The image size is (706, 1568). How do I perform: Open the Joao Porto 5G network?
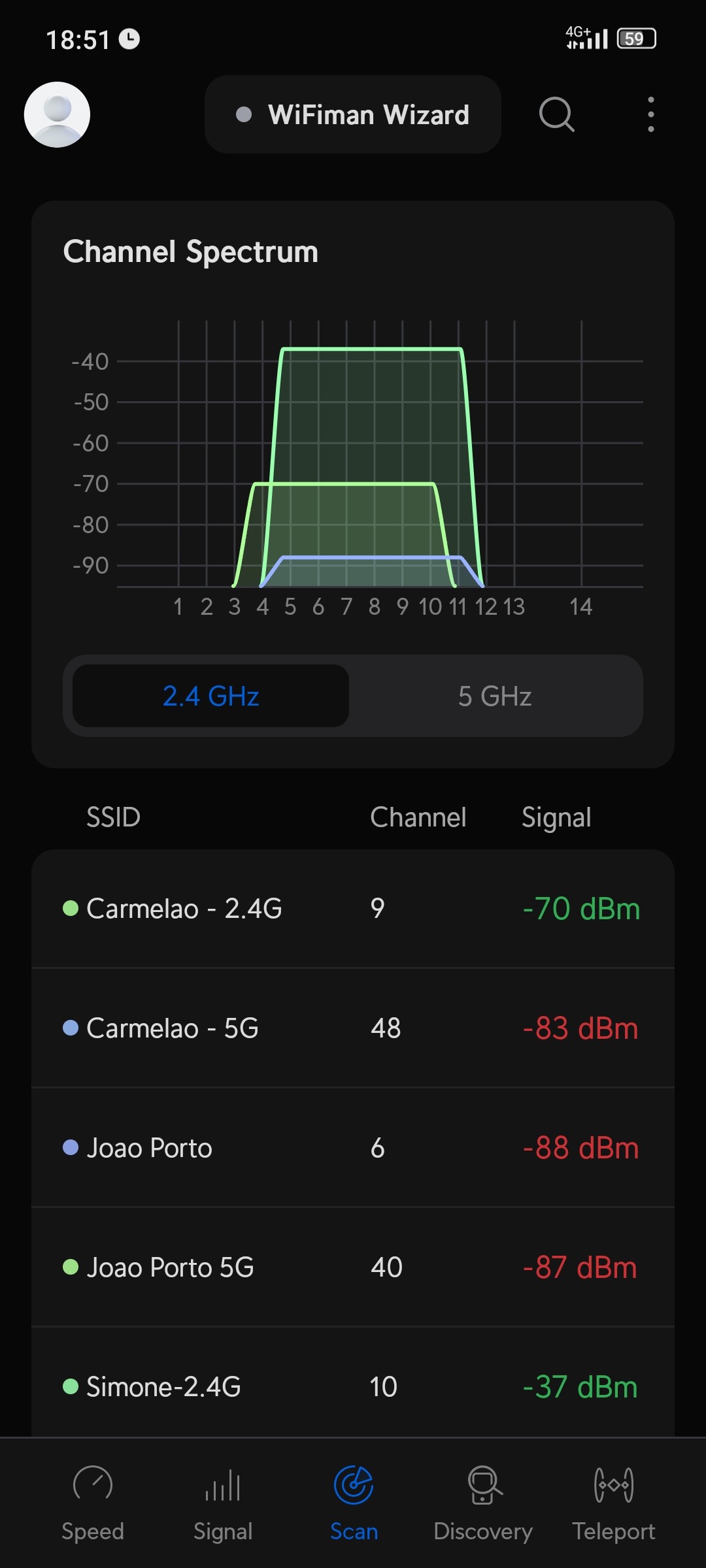pyautogui.click(x=353, y=1267)
